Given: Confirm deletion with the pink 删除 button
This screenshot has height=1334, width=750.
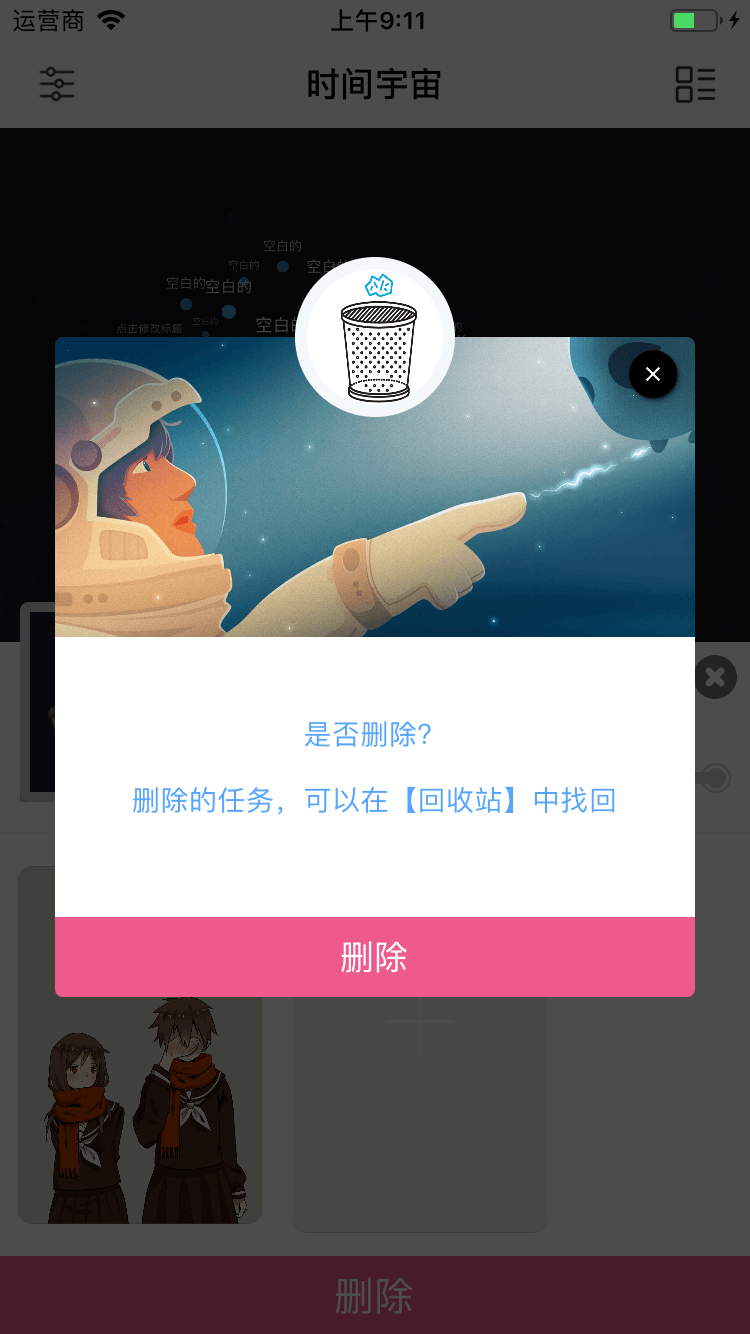Looking at the screenshot, I should click(375, 957).
